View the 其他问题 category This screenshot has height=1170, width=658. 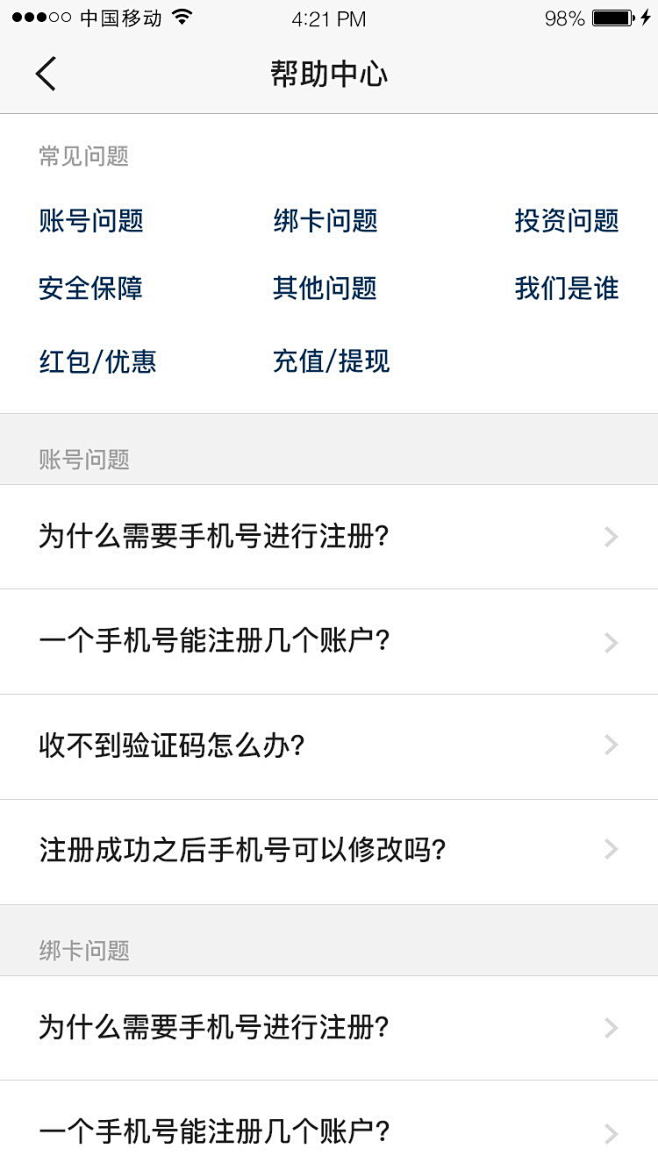click(325, 288)
